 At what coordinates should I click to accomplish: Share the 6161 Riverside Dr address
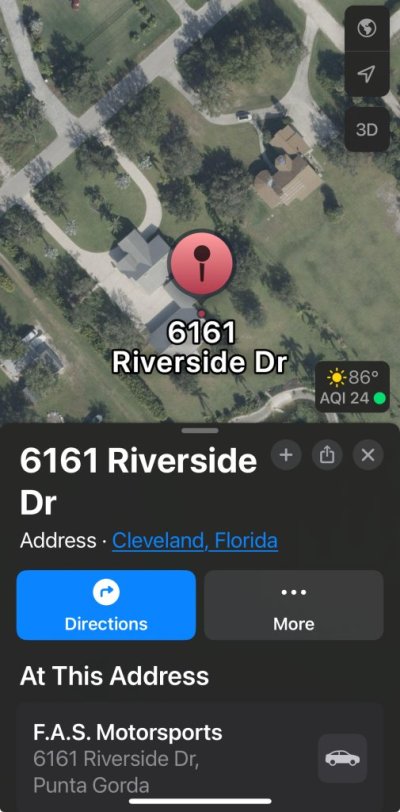pyautogui.click(x=327, y=455)
